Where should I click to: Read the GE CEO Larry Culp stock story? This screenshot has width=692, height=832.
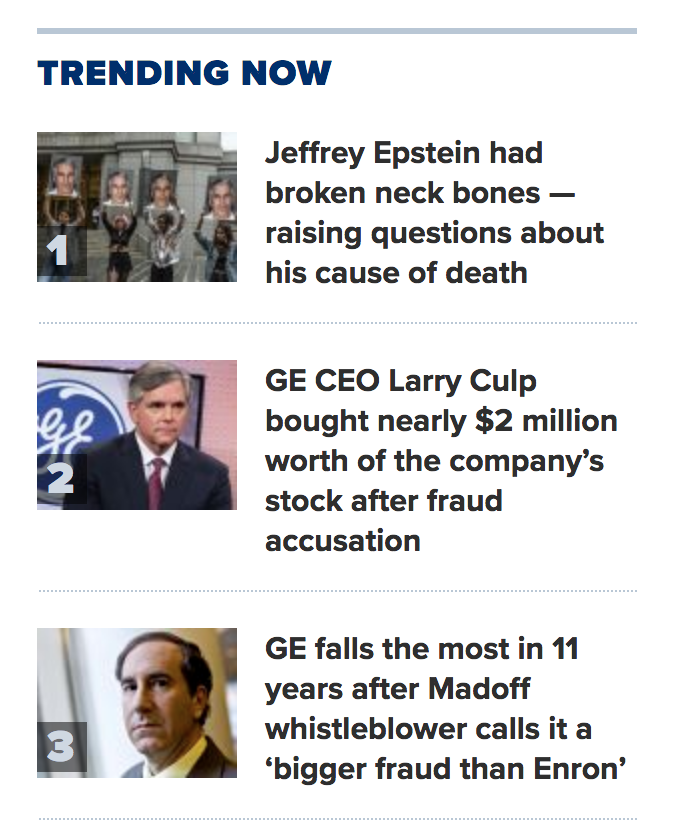(x=440, y=460)
